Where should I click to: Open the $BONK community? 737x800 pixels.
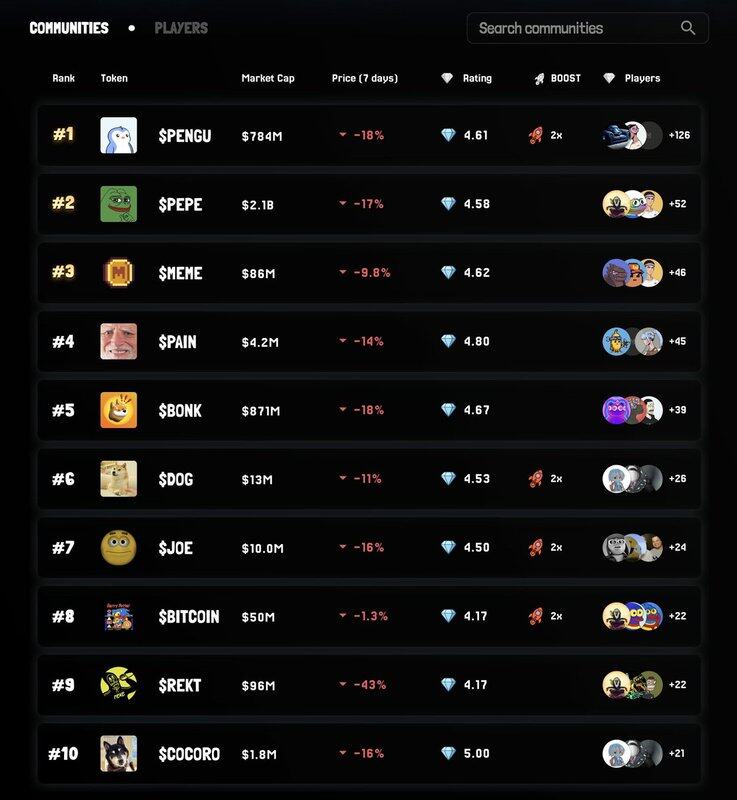click(x=180, y=410)
